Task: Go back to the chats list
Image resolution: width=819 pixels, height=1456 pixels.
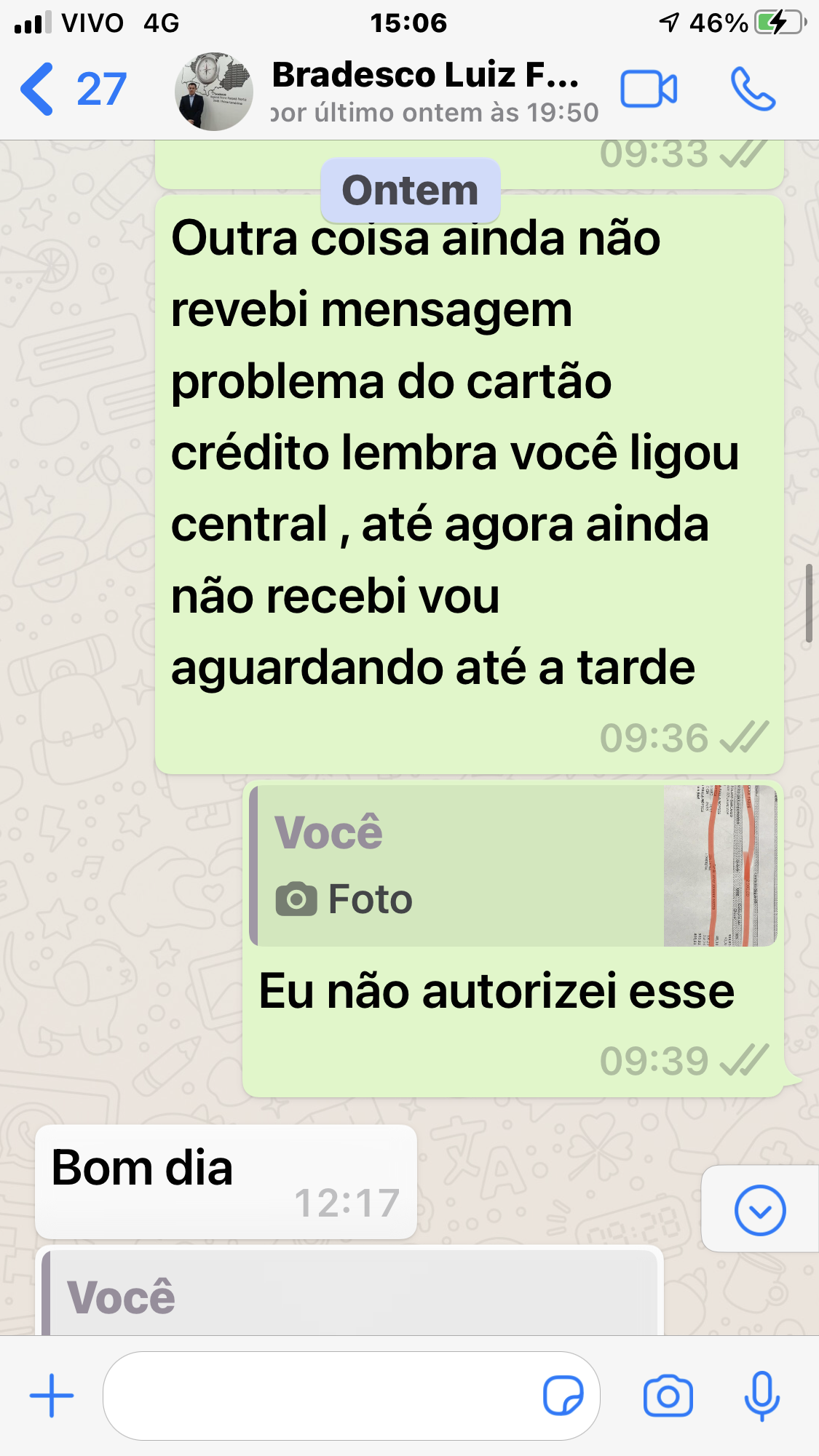Action: tap(73, 89)
